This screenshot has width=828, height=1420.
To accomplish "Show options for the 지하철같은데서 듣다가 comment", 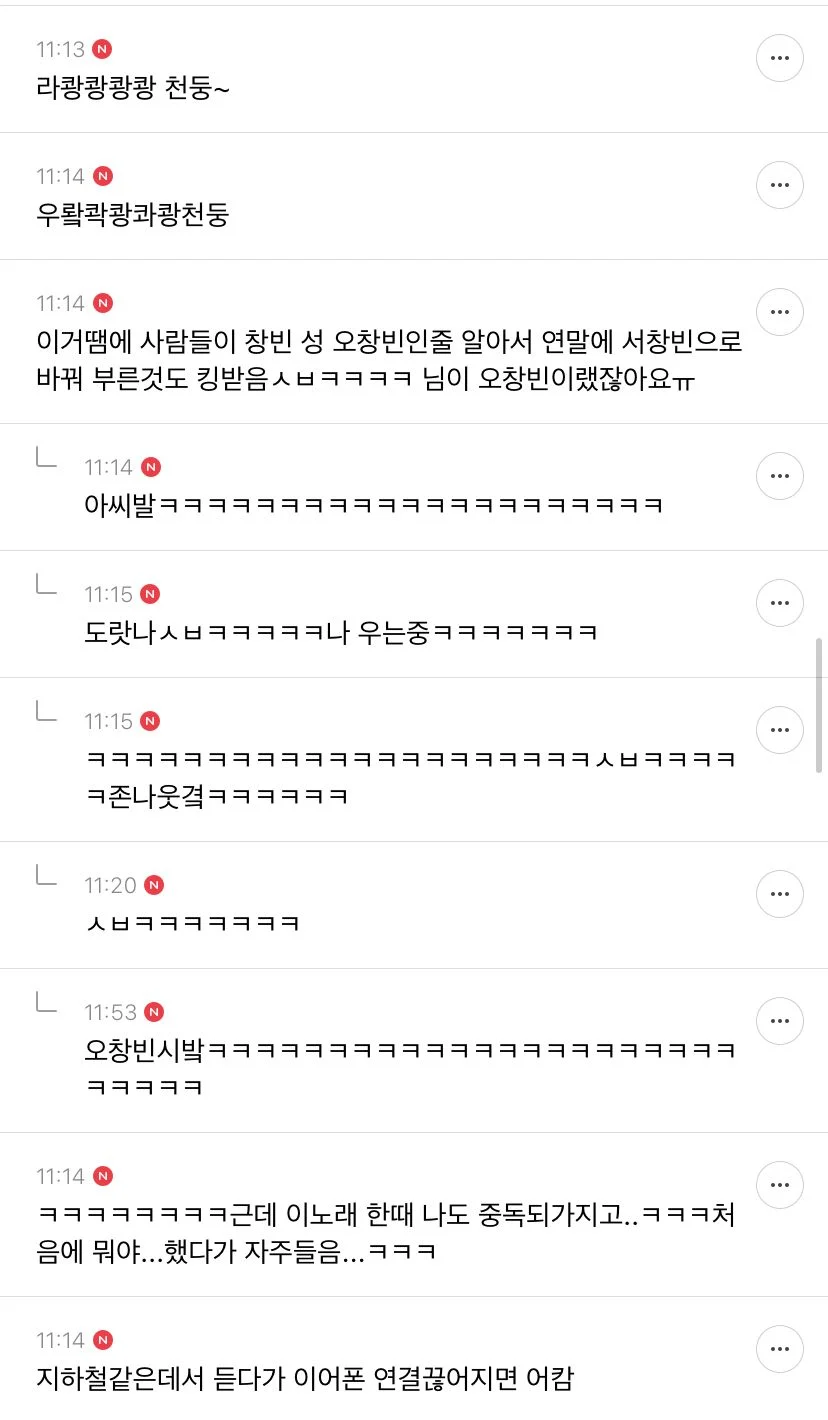I will 780,1349.
